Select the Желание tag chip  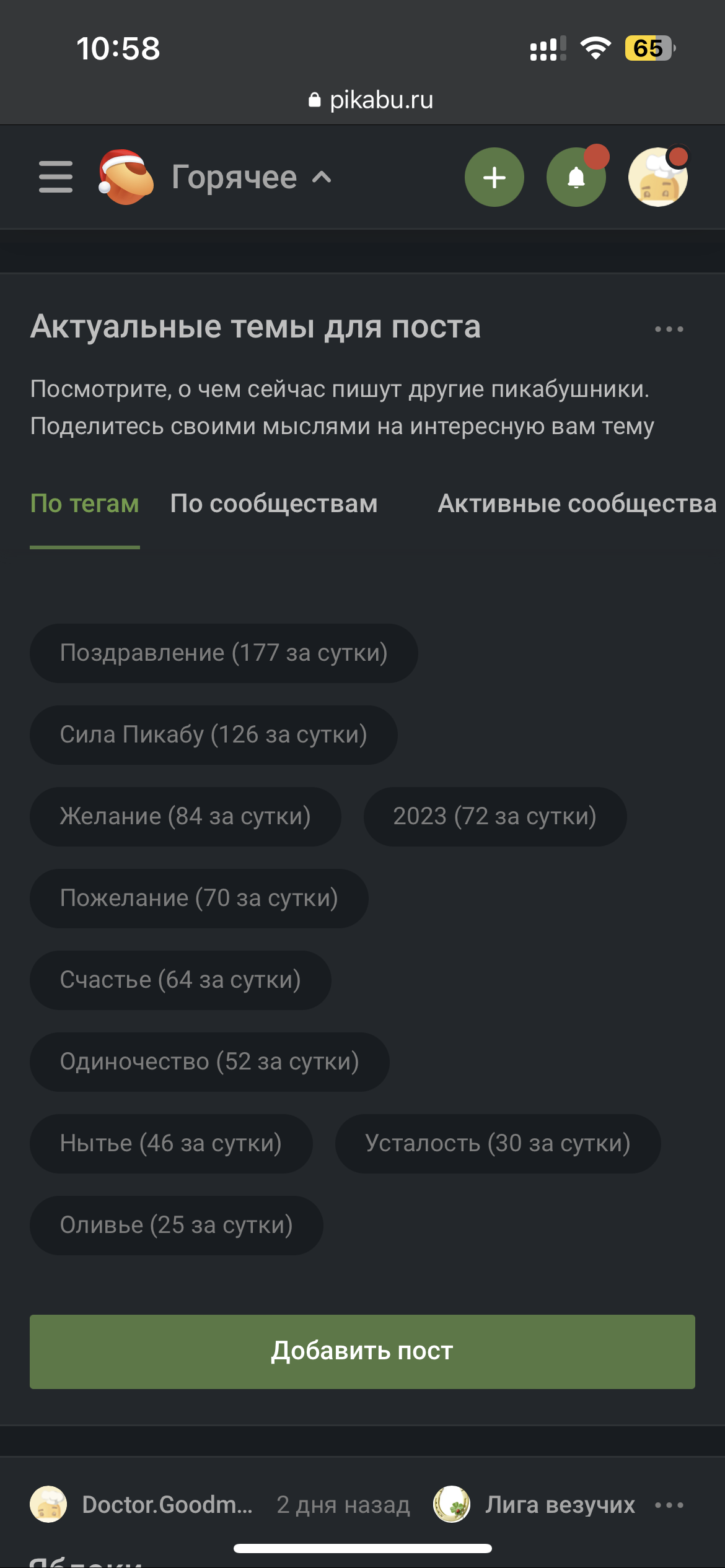click(x=185, y=817)
